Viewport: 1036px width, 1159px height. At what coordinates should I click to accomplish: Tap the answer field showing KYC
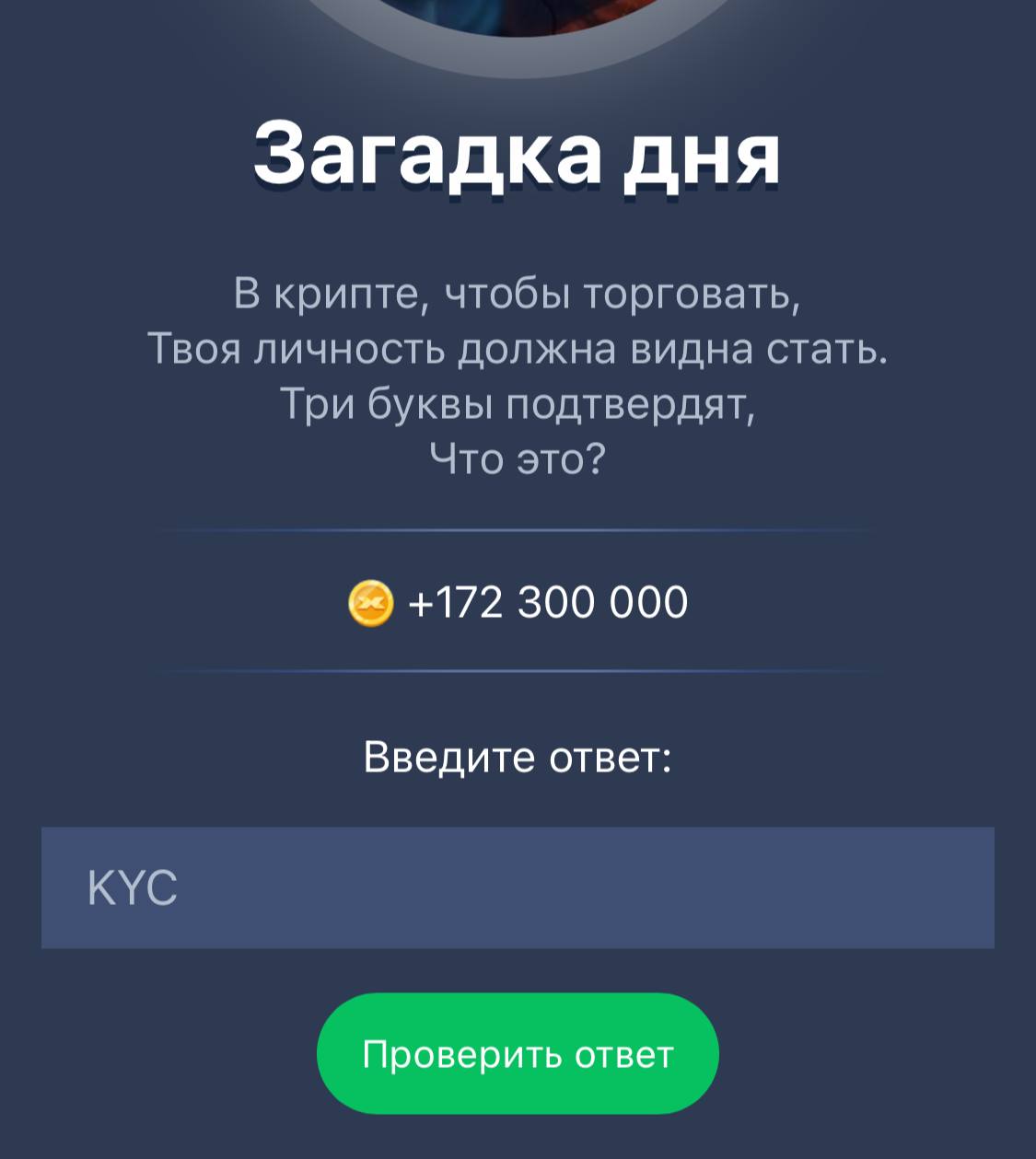point(517,887)
